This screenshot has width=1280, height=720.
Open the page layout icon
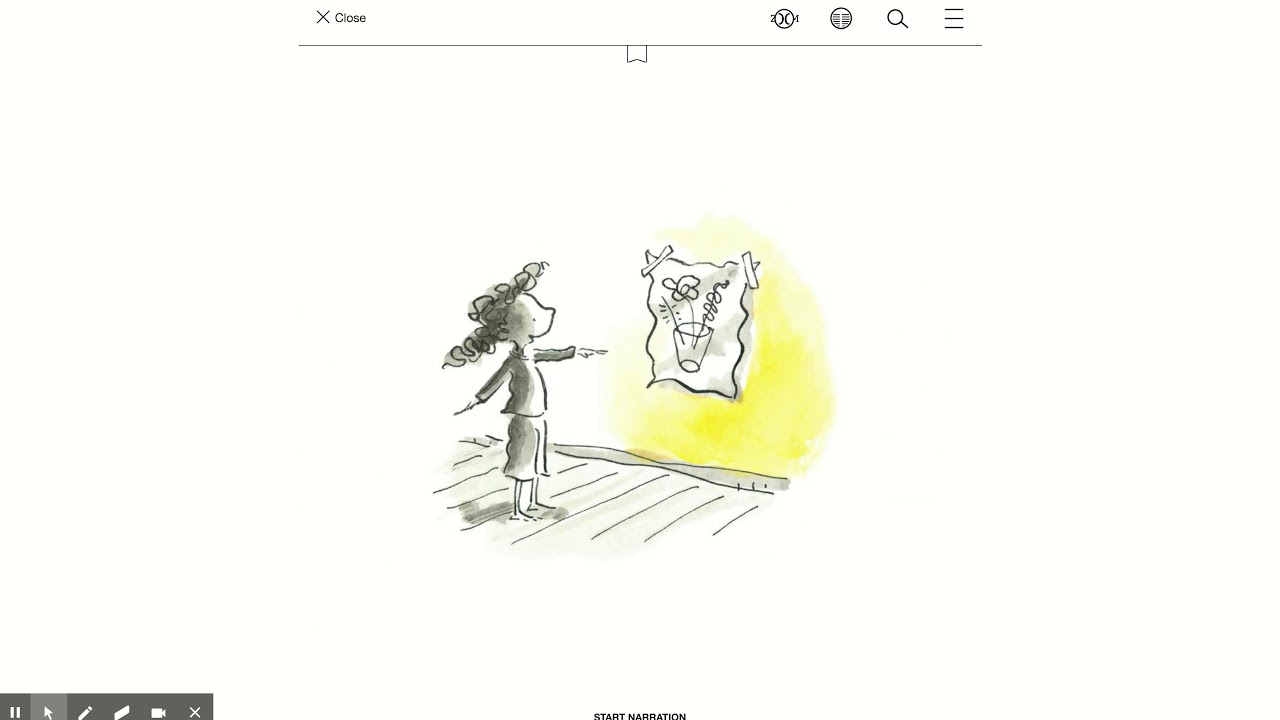tap(841, 18)
